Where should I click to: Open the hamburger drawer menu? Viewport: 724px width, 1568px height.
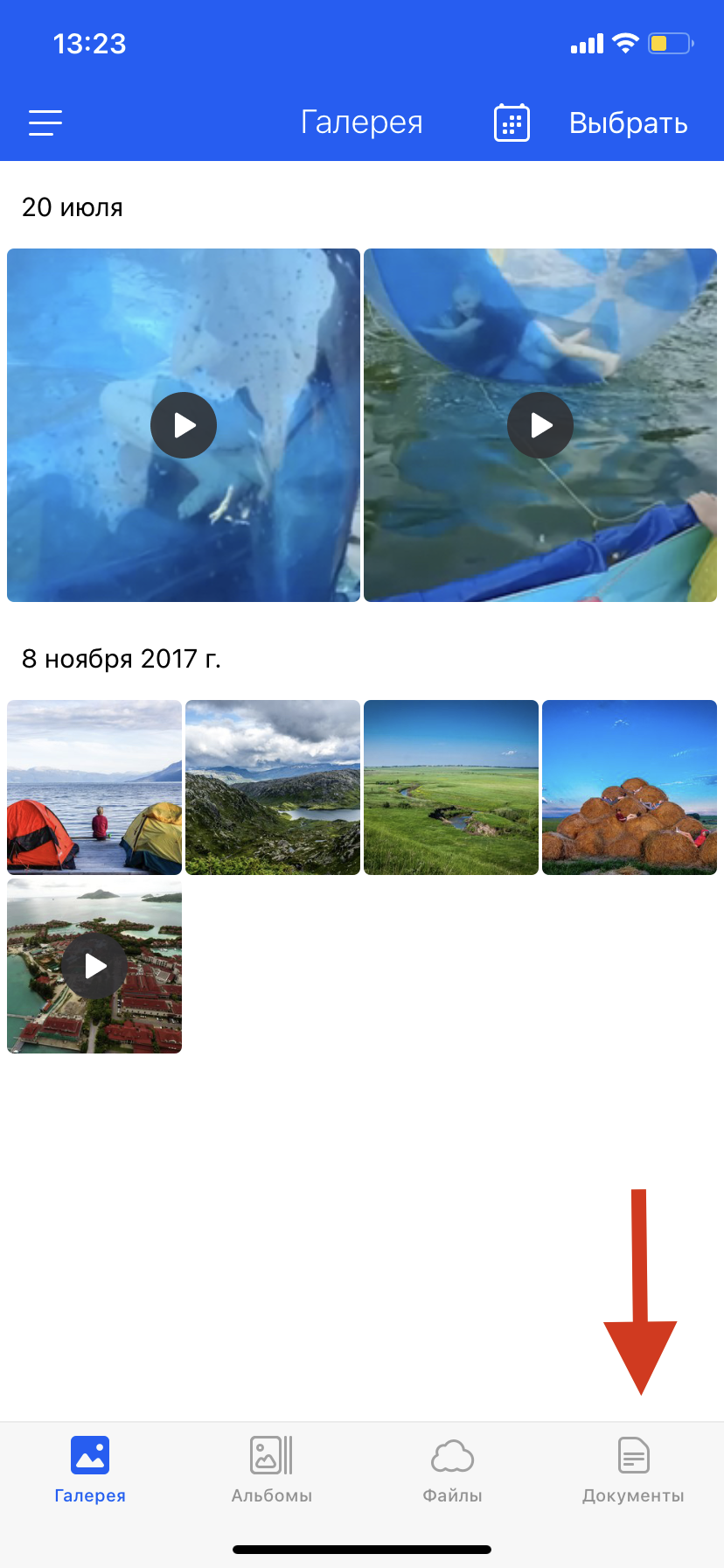click(x=45, y=122)
